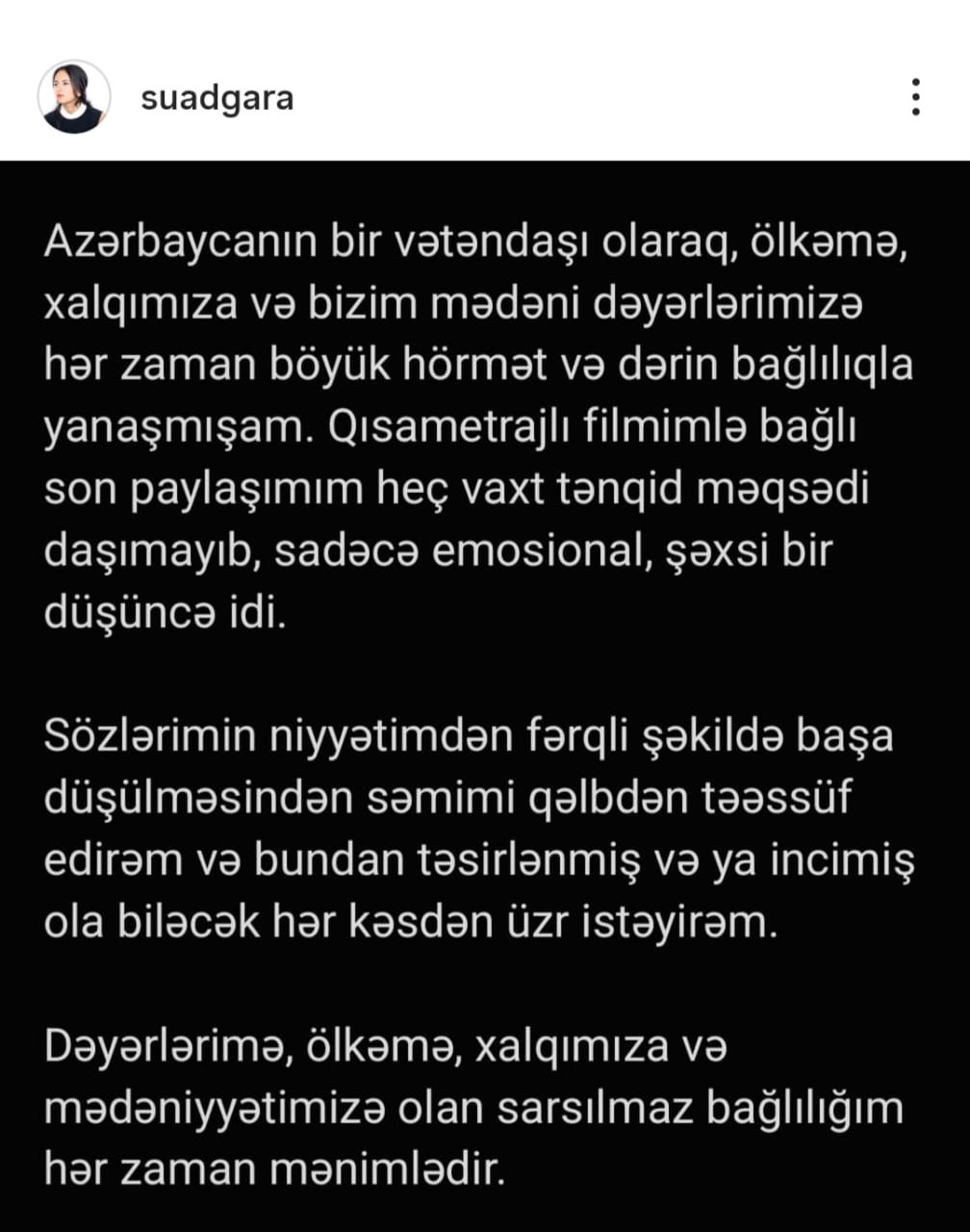This screenshot has width=970, height=1232.
Task: Open the post's three-dot overflow menu
Action: pyautogui.click(x=915, y=97)
